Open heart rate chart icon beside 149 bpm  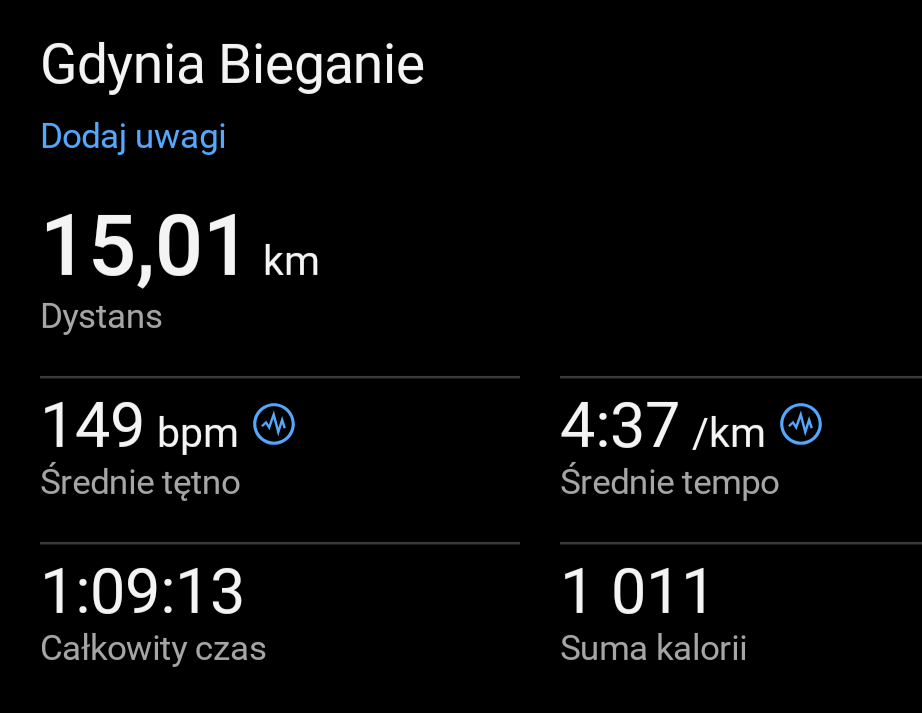pyautogui.click(x=274, y=425)
